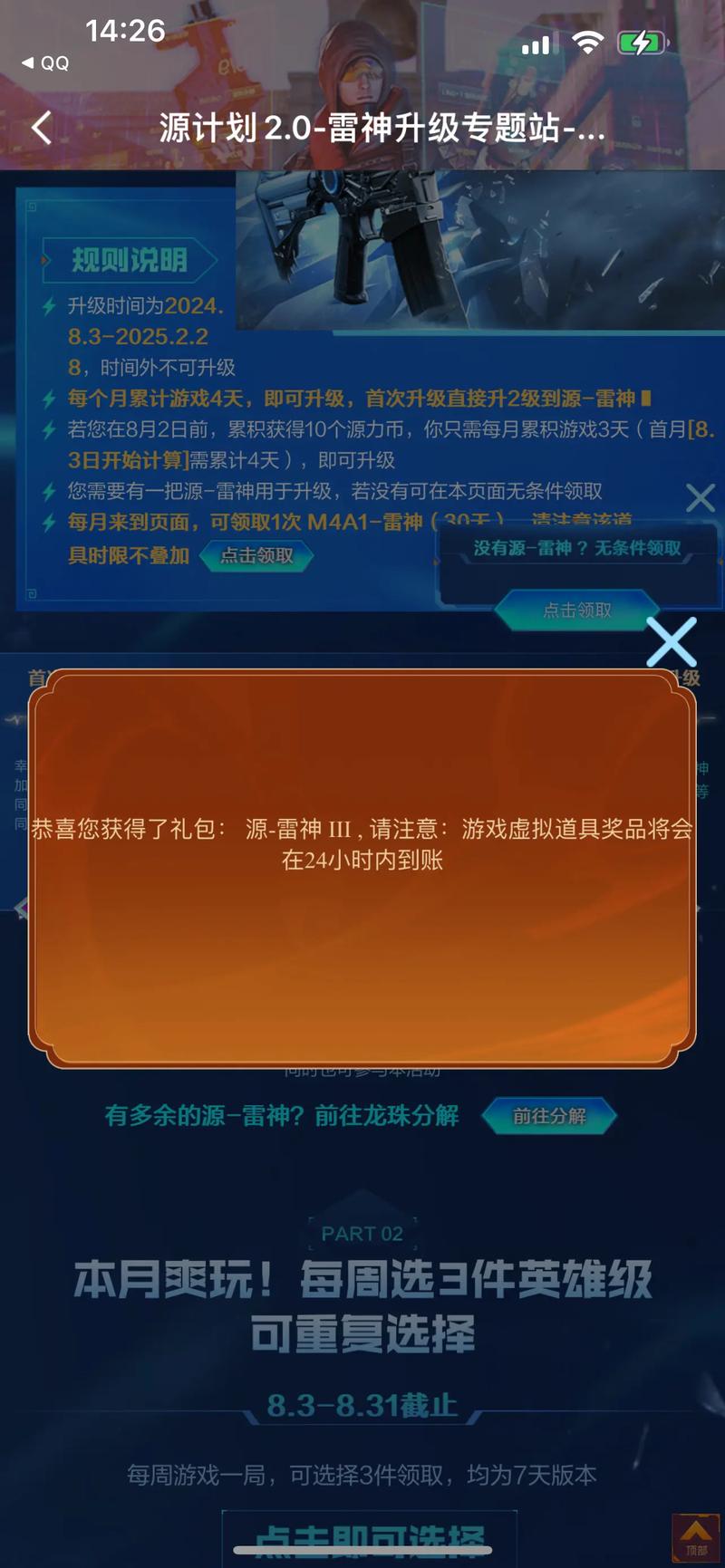
Task: Open 前往分解 to decompose spare weapons
Action: (x=549, y=1116)
